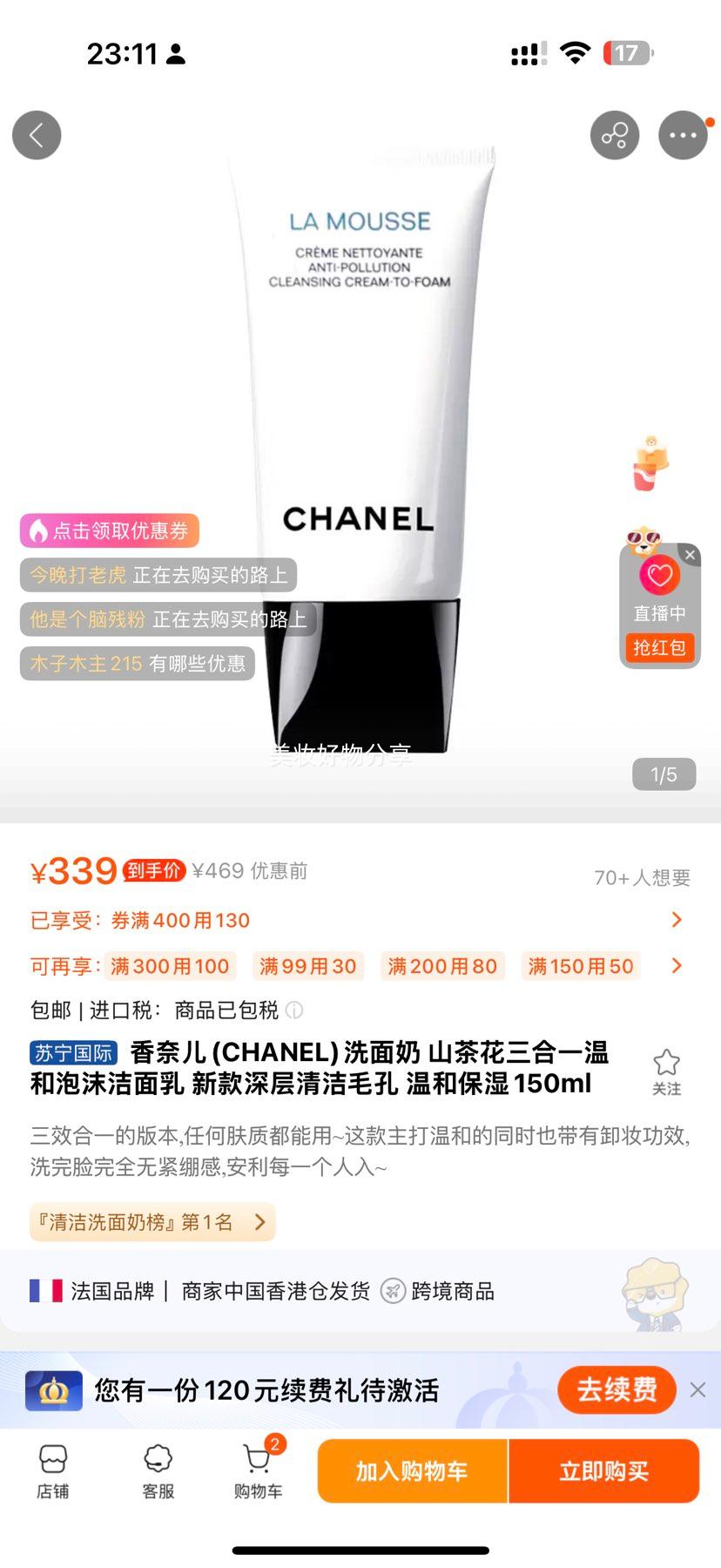Viewport: 721px width, 1568px height.
Task: Click the back arrow to leave product page
Action: click(x=36, y=135)
